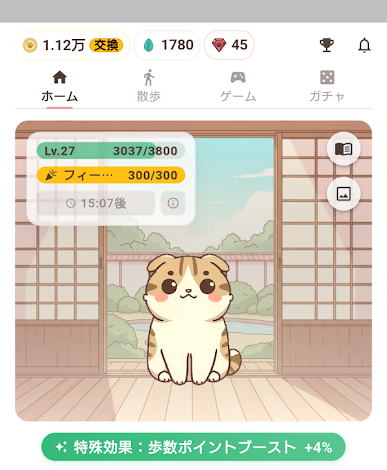Select the ホーム tab
The height and width of the screenshot is (470, 387).
60,86
